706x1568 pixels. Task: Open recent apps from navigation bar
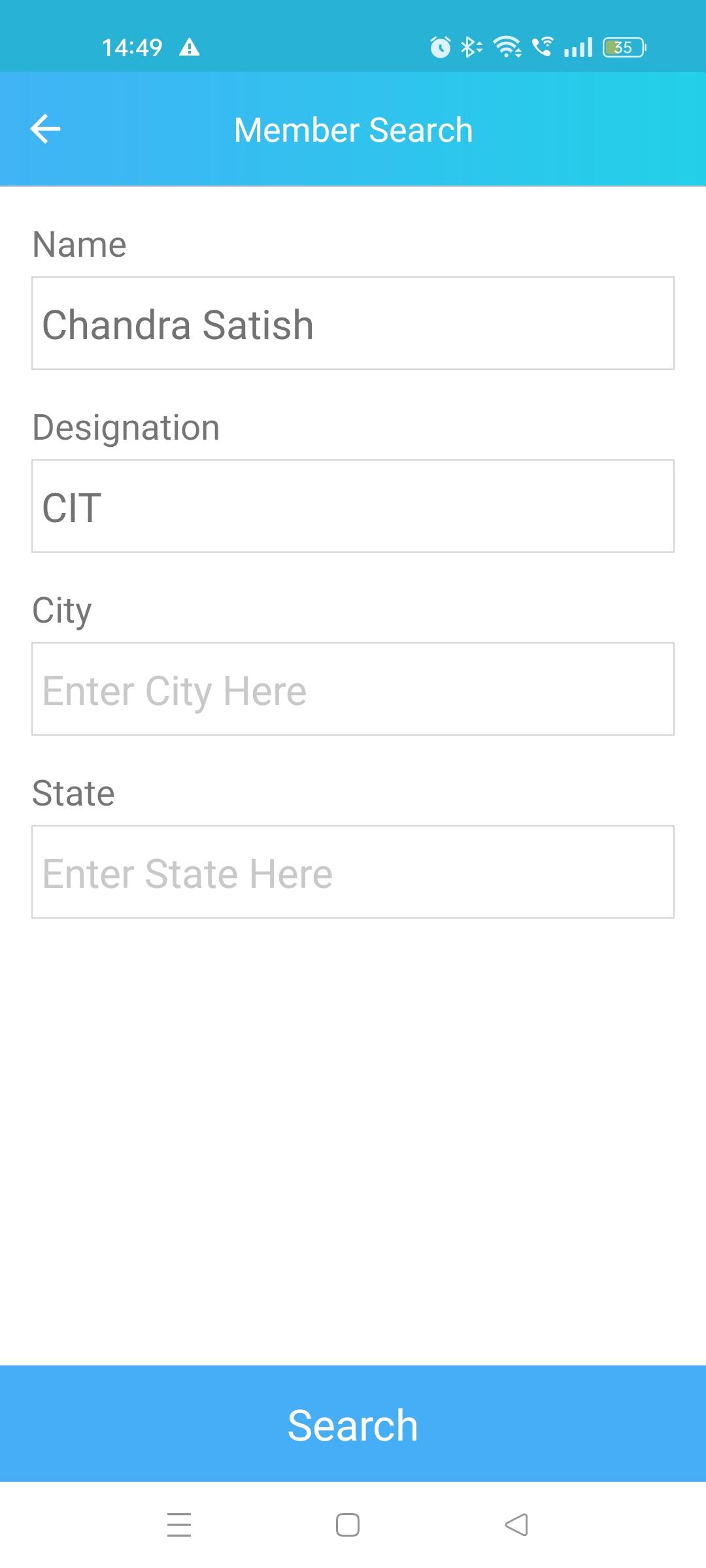(x=179, y=1525)
